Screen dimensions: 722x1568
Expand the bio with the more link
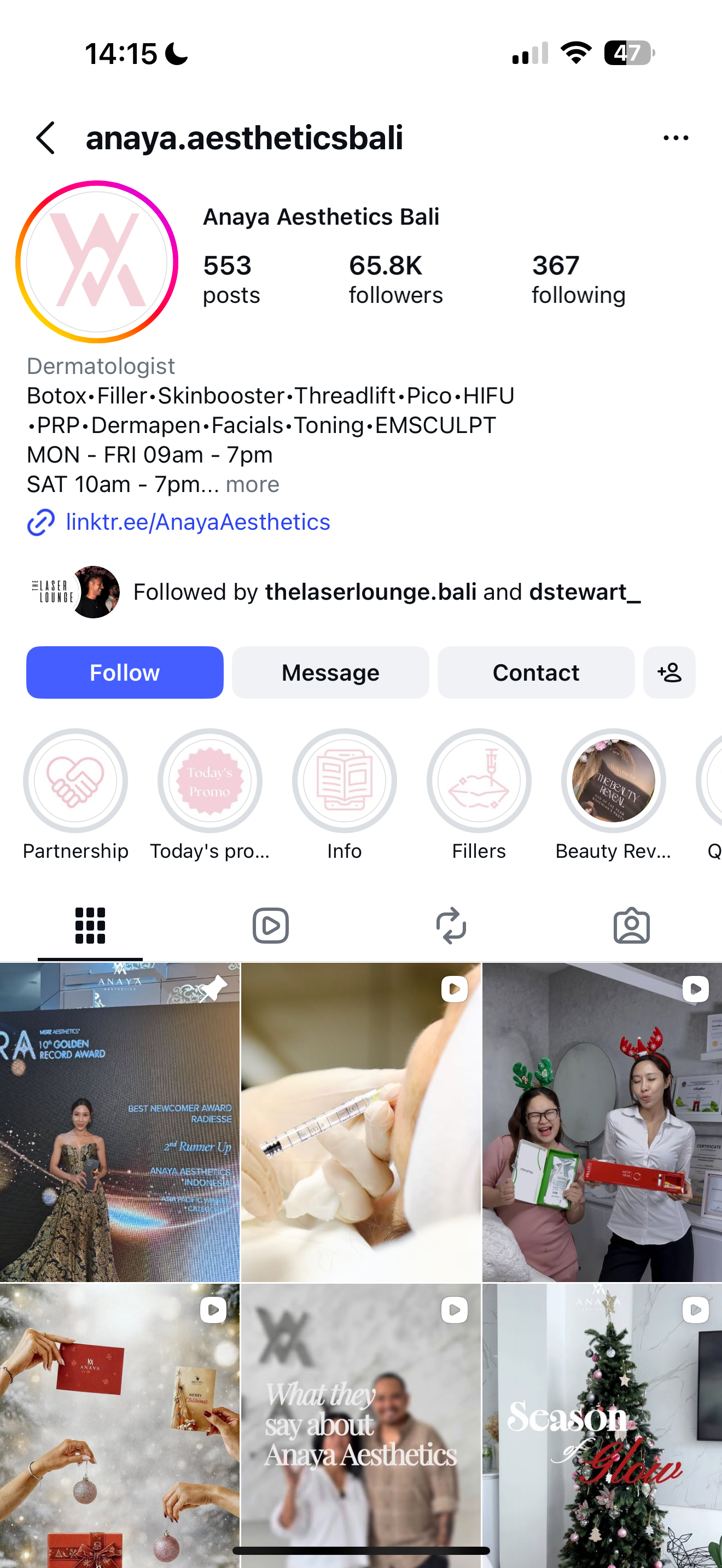click(252, 484)
